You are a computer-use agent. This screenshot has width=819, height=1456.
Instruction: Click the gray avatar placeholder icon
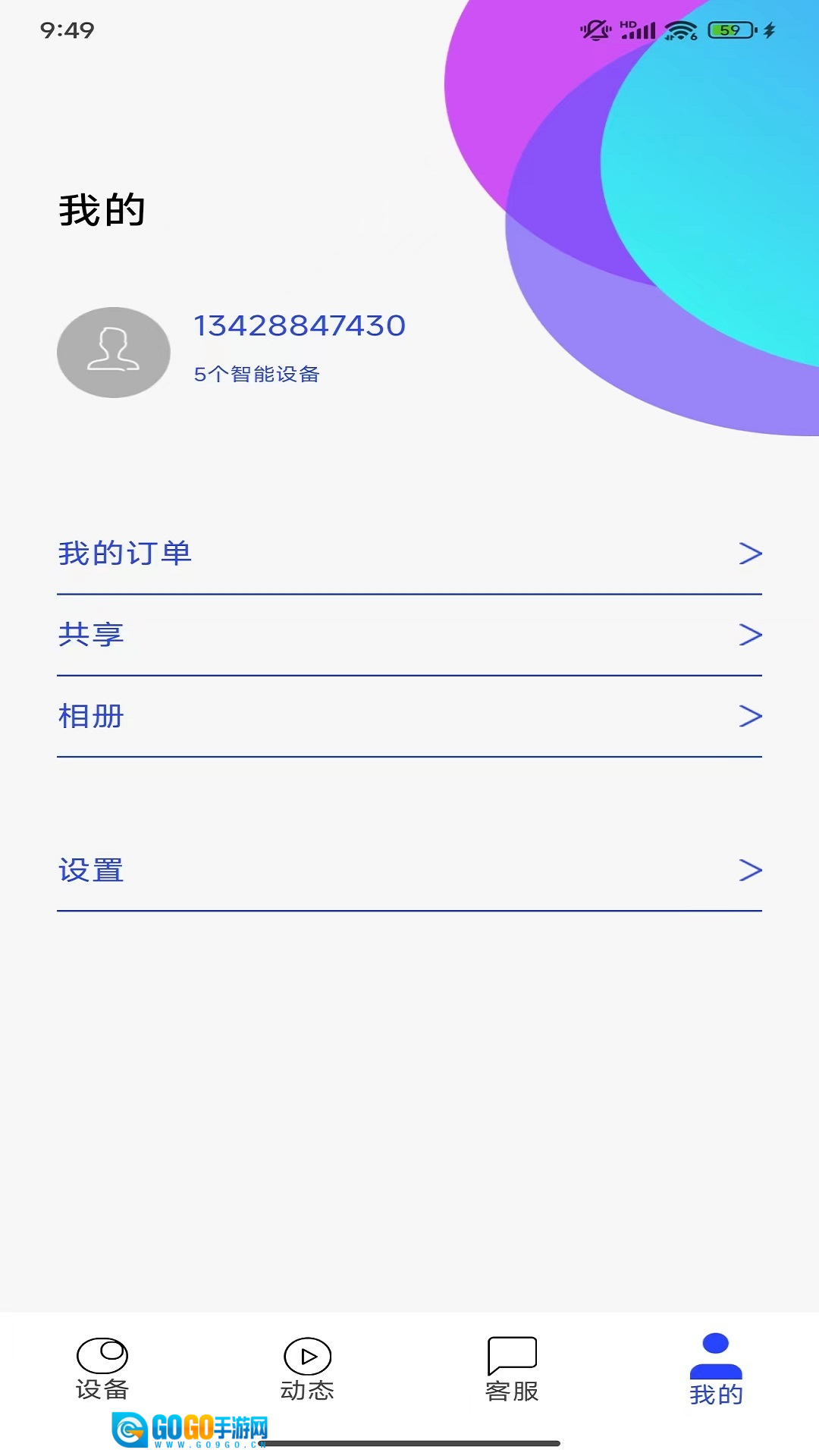click(113, 352)
